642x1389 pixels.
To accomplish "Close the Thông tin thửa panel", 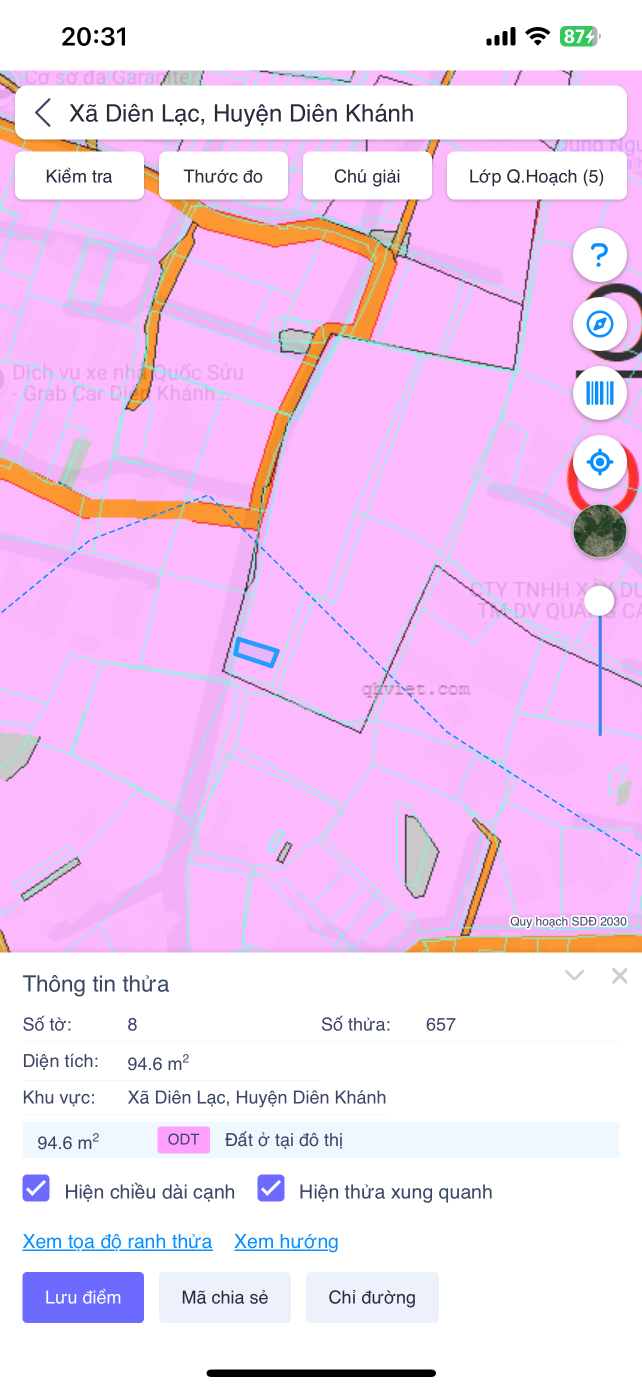I will pos(620,976).
